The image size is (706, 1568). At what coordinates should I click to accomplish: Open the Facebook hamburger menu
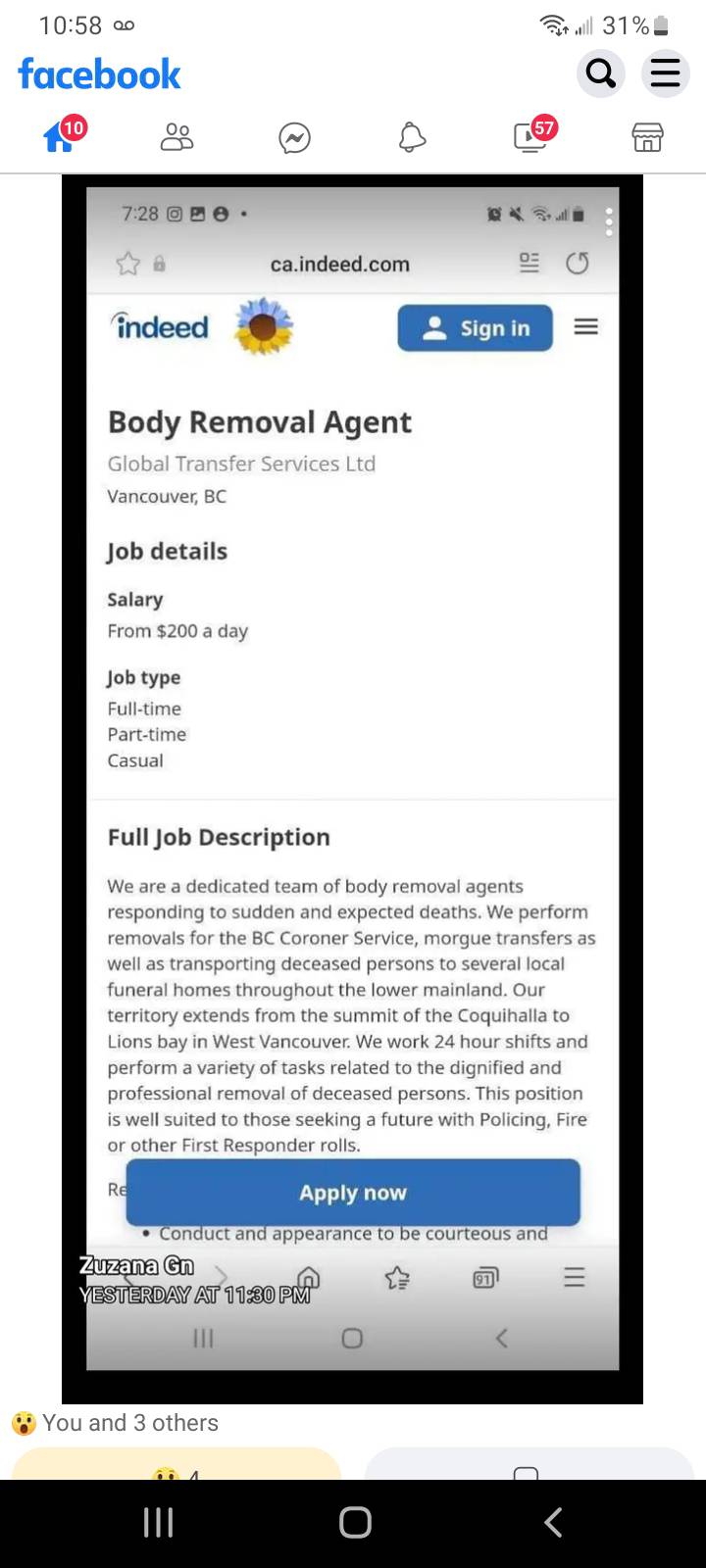point(666,73)
